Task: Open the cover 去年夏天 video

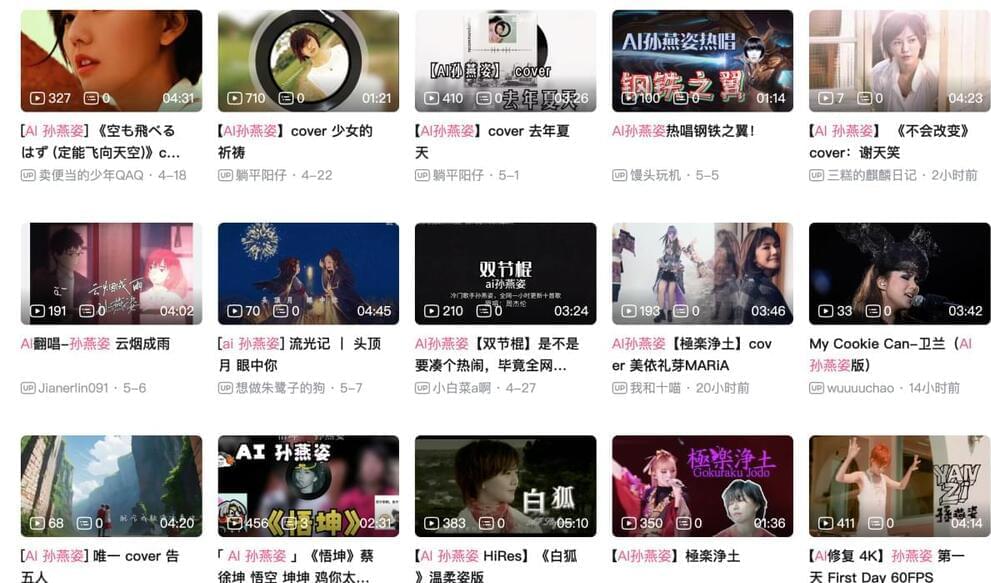Action: click(x=505, y=60)
